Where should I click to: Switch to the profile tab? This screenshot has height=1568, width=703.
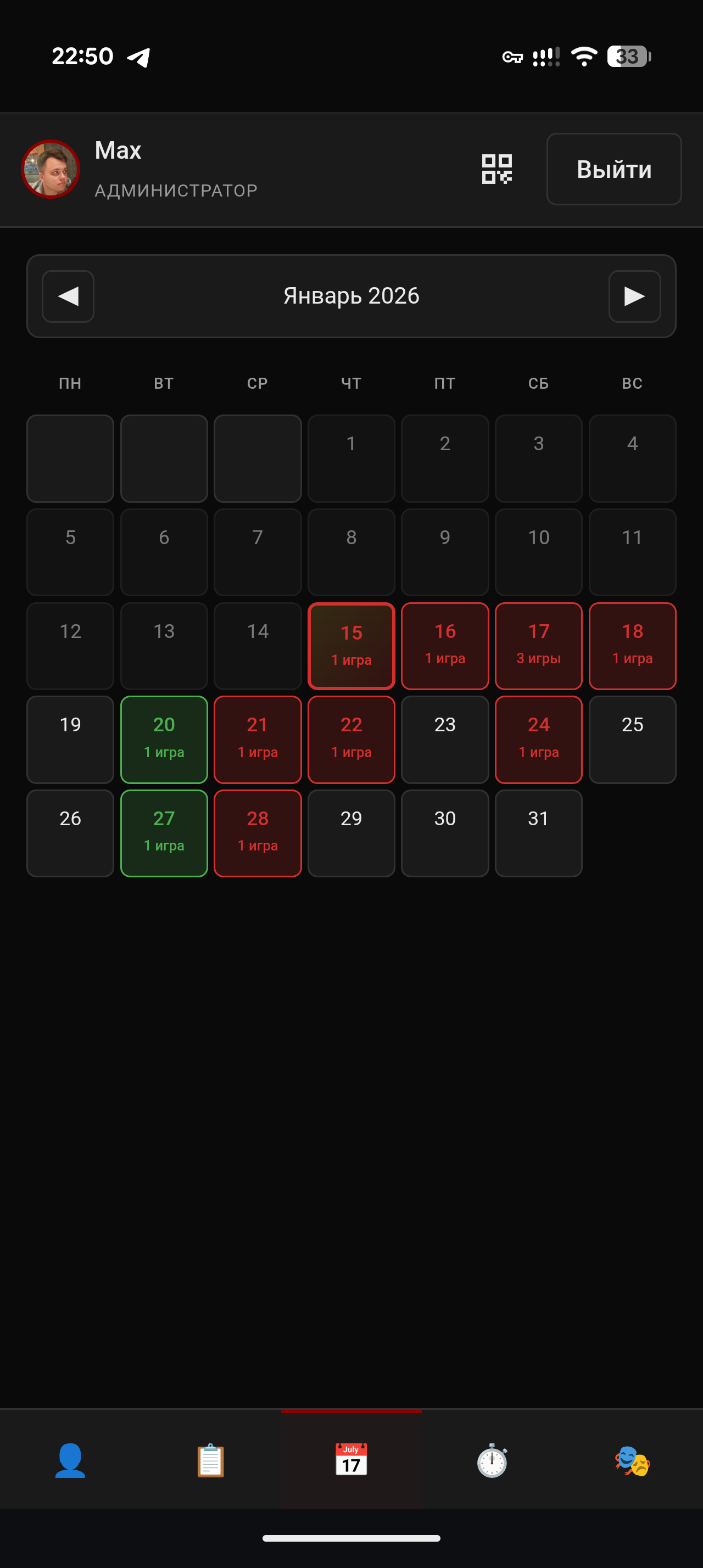pyautogui.click(x=70, y=1460)
